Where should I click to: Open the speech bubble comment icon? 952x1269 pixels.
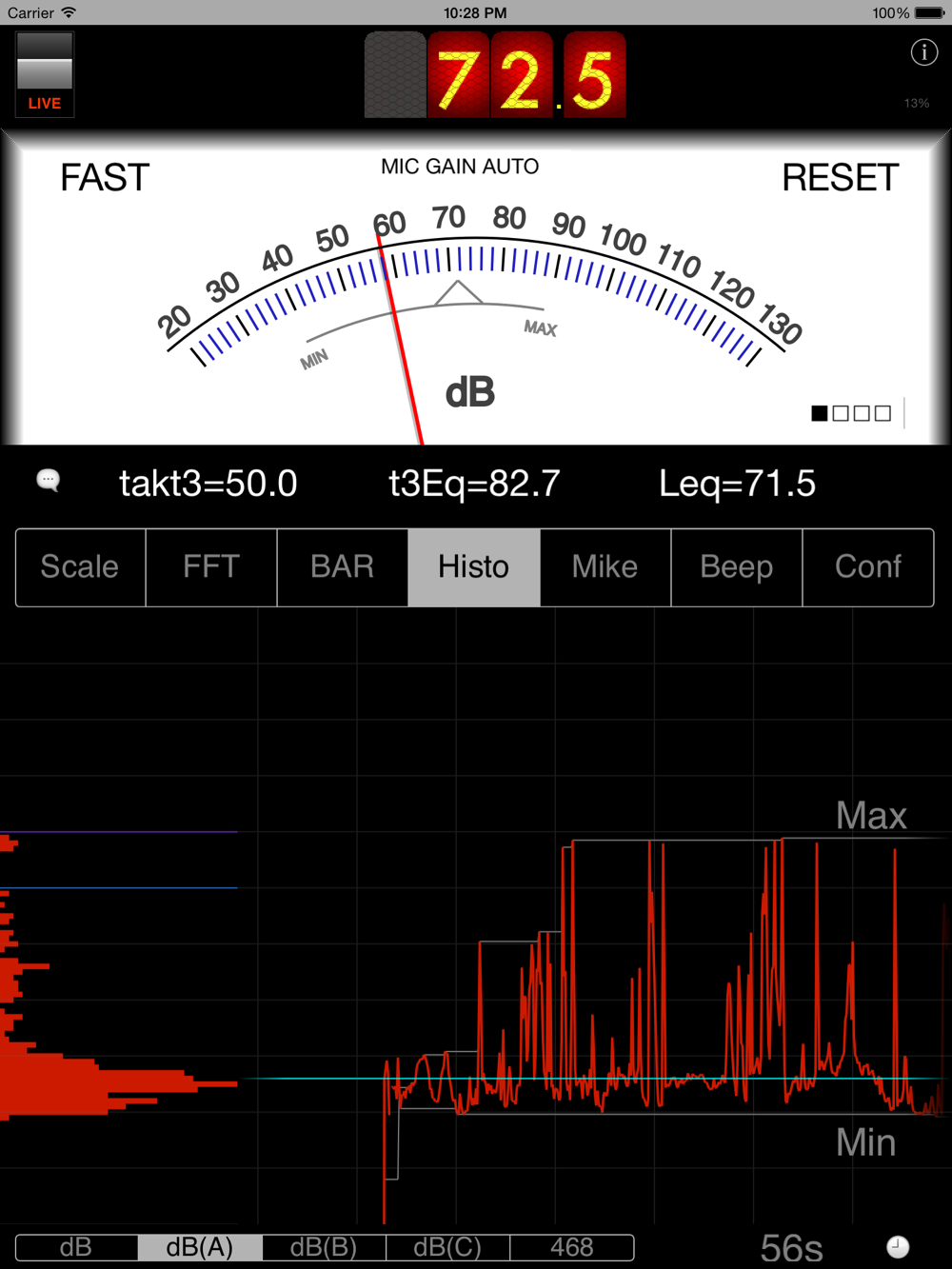49,481
